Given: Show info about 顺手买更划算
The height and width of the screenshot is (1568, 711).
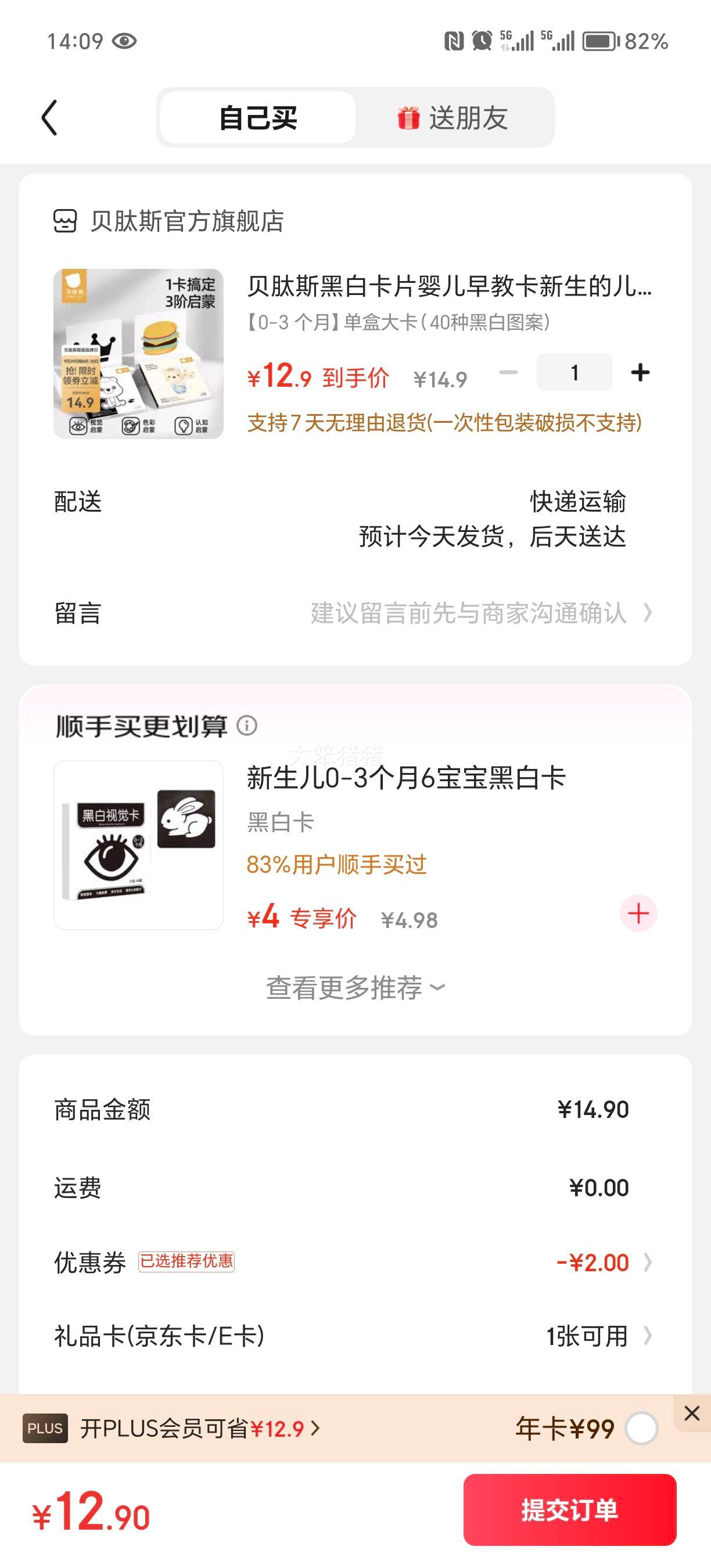Looking at the screenshot, I should (246, 725).
